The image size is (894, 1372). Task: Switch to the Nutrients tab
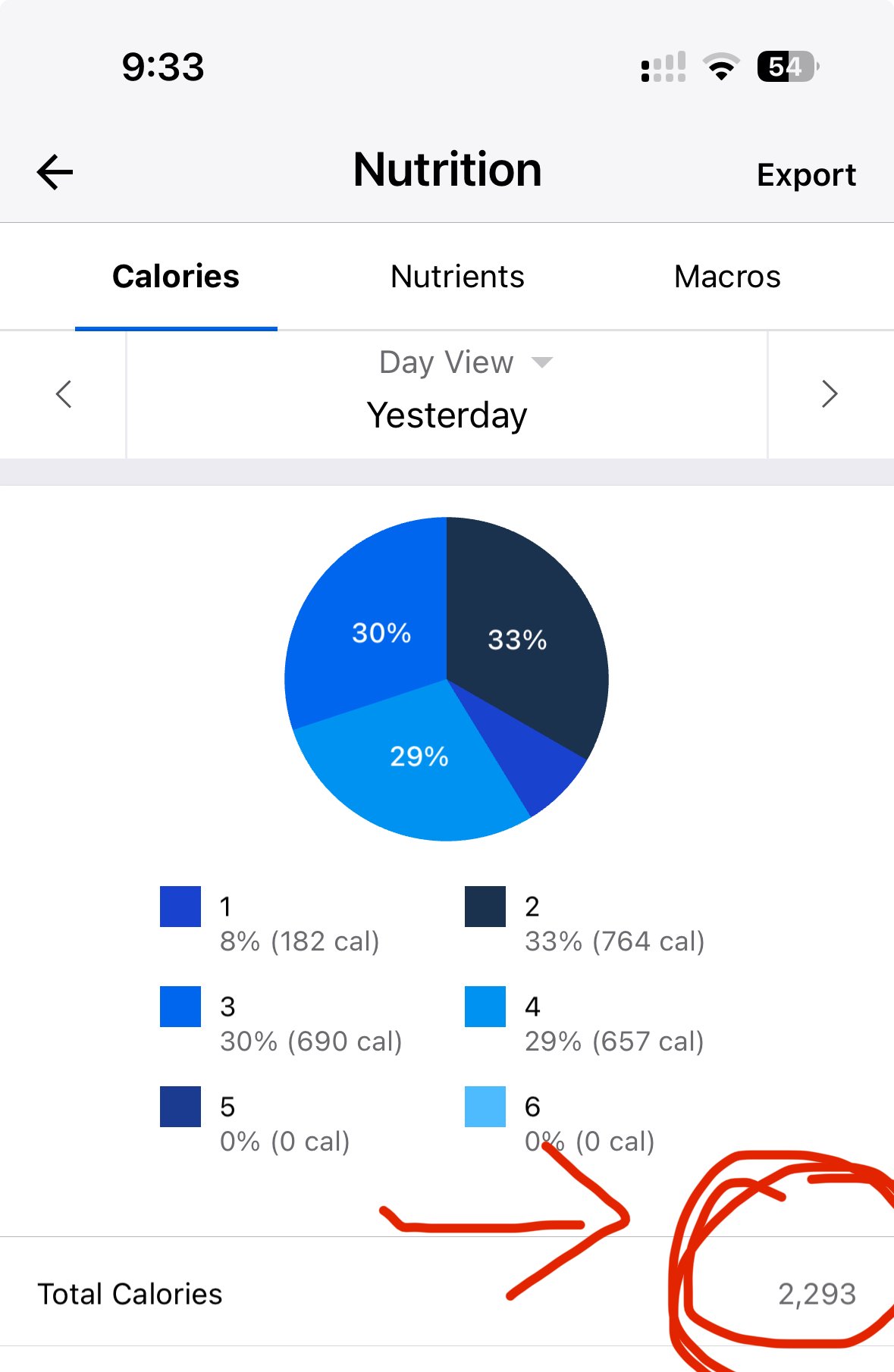[x=457, y=277]
